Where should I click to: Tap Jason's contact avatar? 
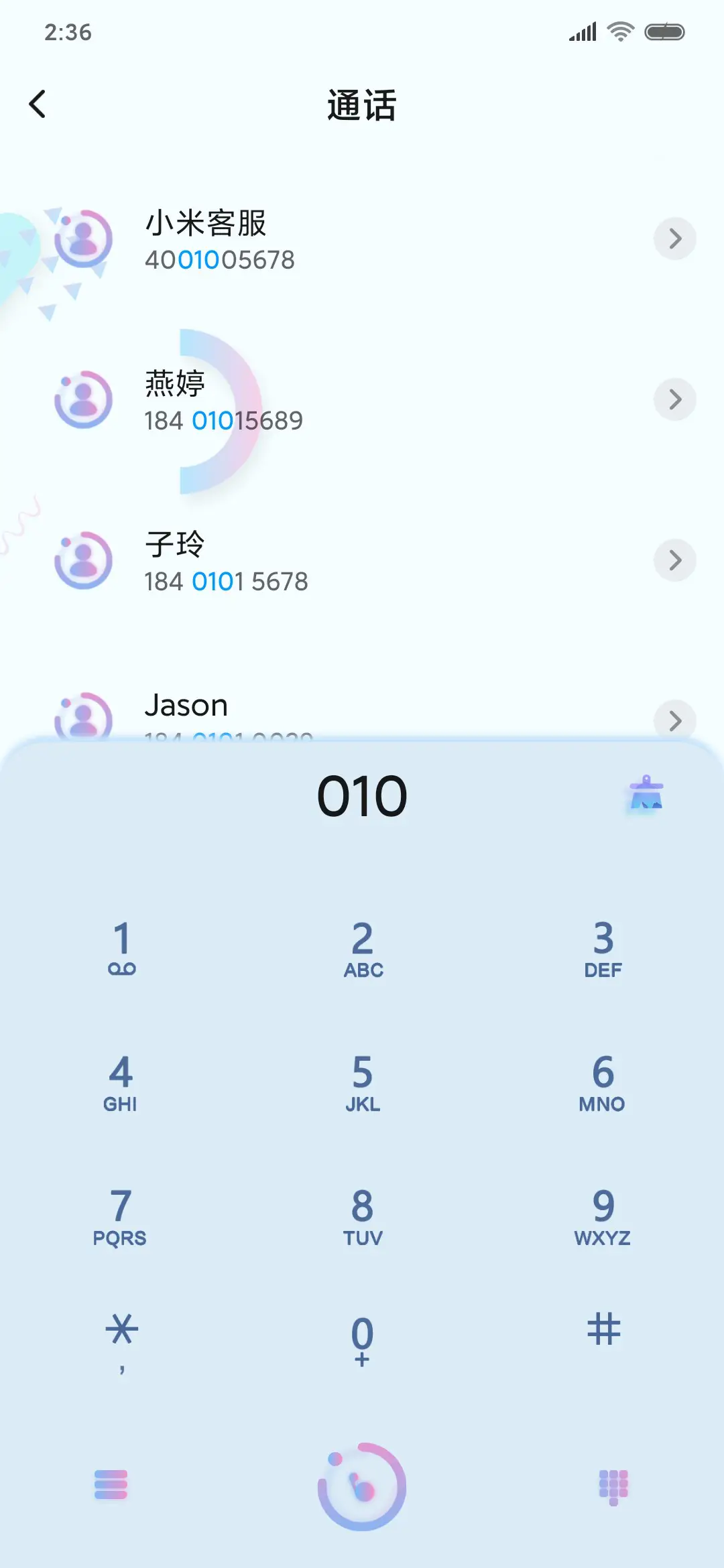pos(82,720)
